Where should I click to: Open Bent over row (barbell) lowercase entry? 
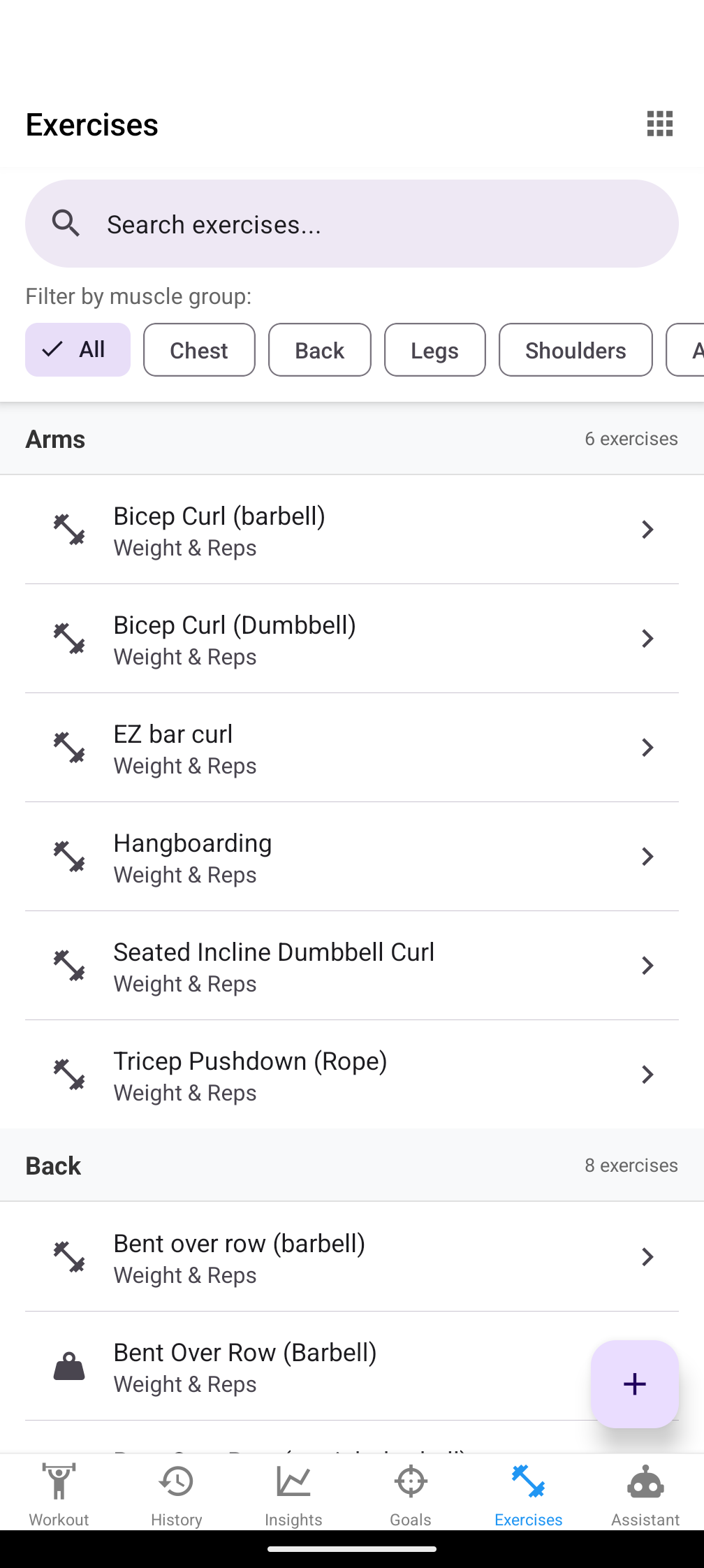click(352, 1257)
